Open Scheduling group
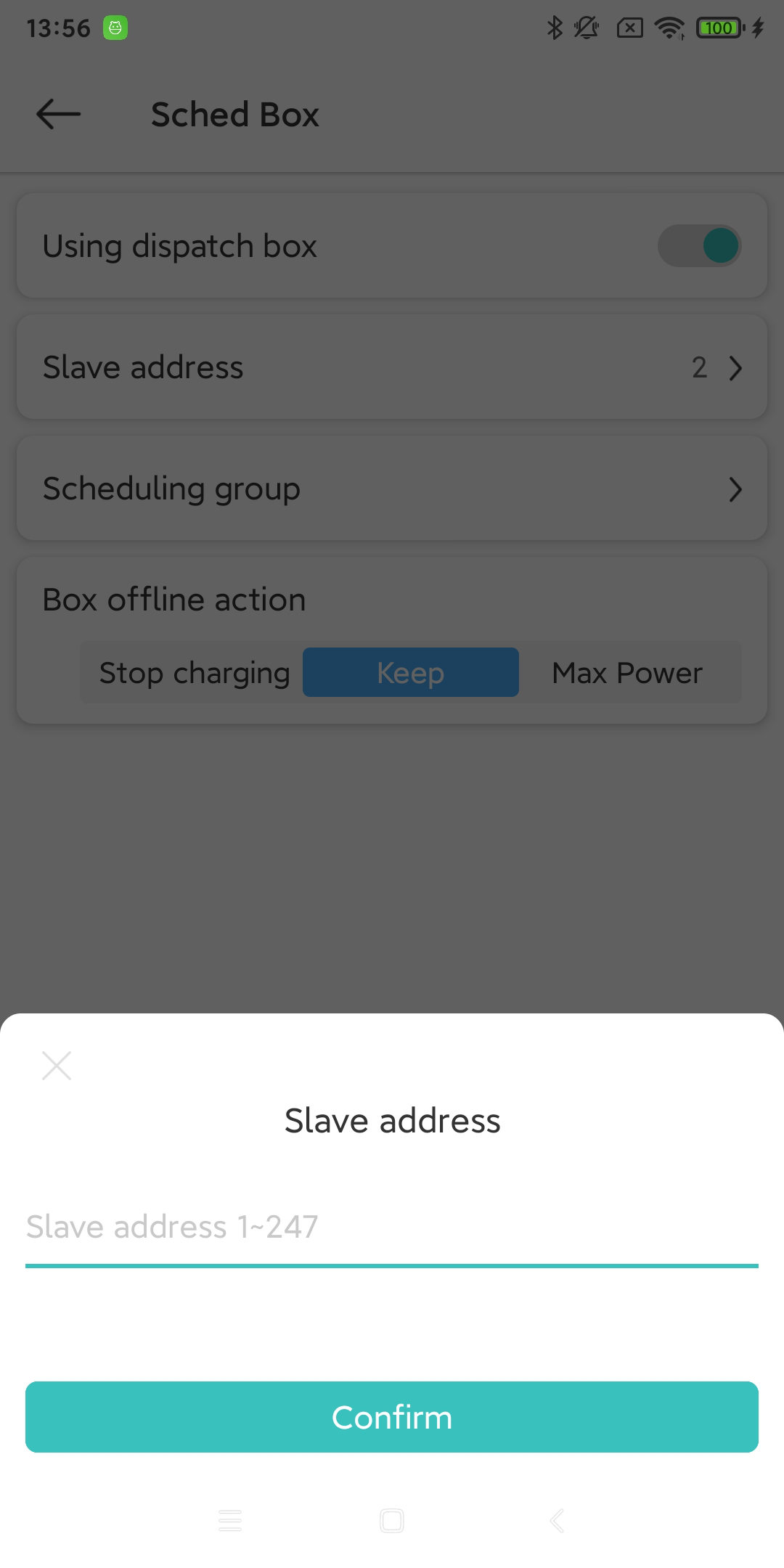Screen dimensions: 784x1568 tap(392, 489)
